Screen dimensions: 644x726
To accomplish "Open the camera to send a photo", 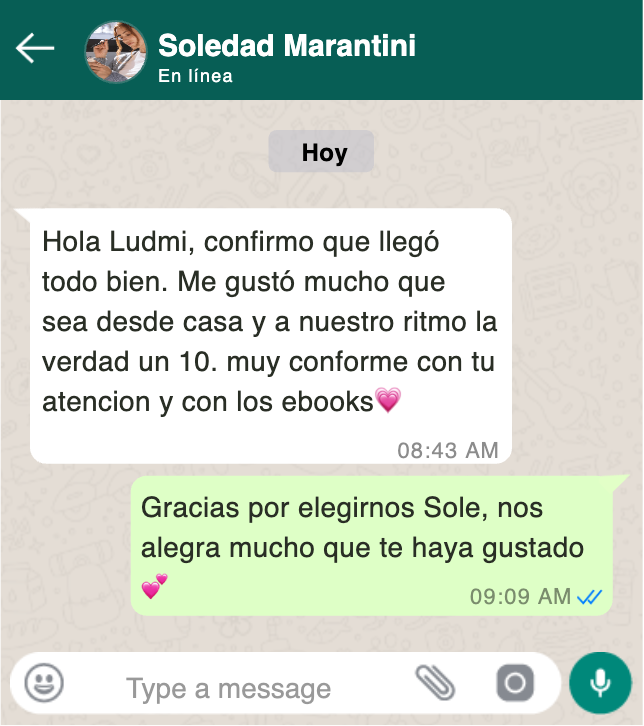I will click(x=515, y=684).
